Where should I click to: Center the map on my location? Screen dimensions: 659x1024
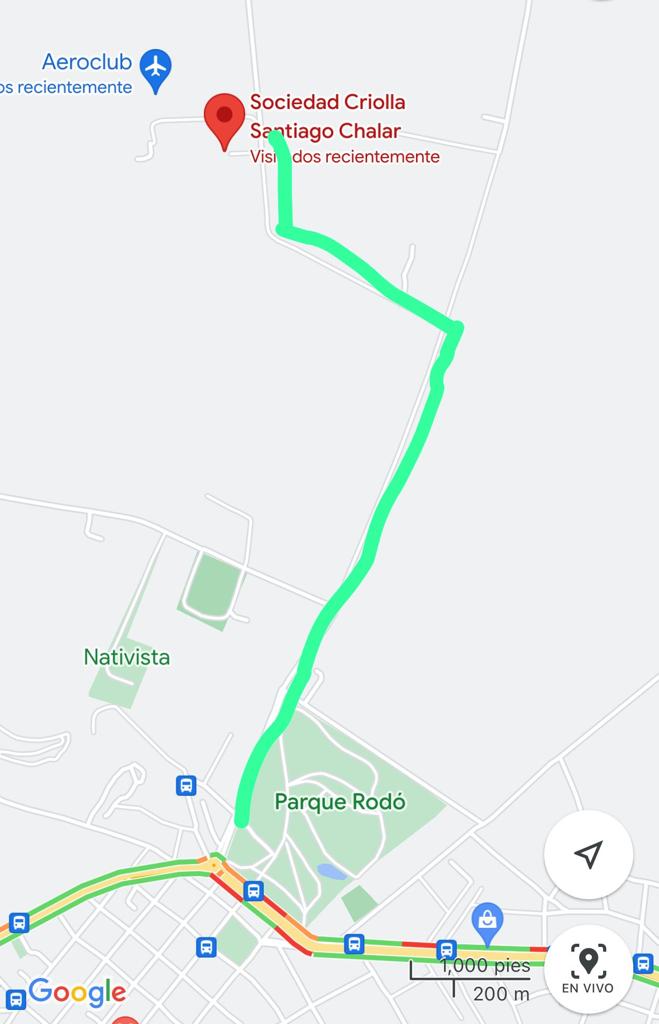[588, 854]
